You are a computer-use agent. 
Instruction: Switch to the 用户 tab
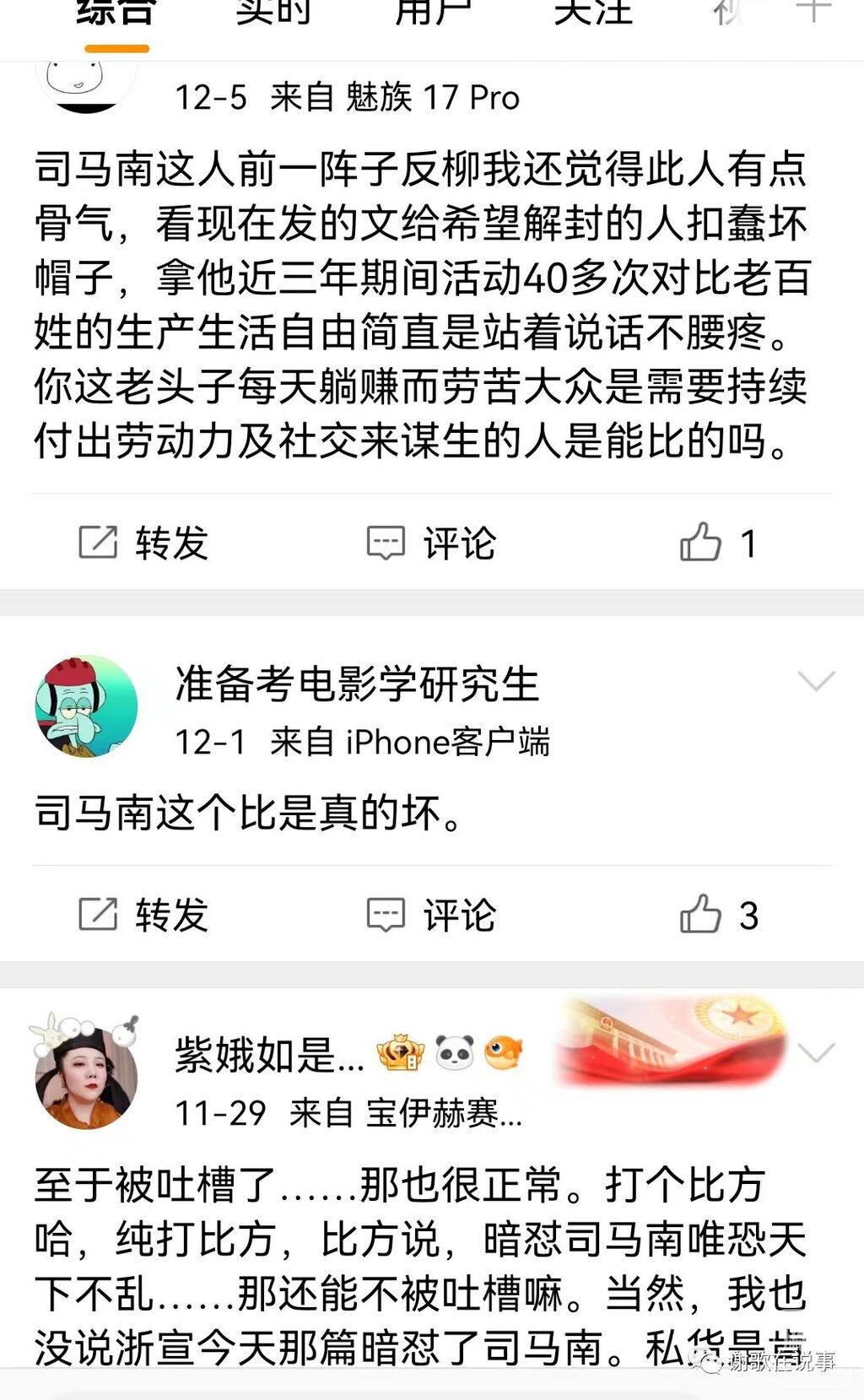click(432, 14)
